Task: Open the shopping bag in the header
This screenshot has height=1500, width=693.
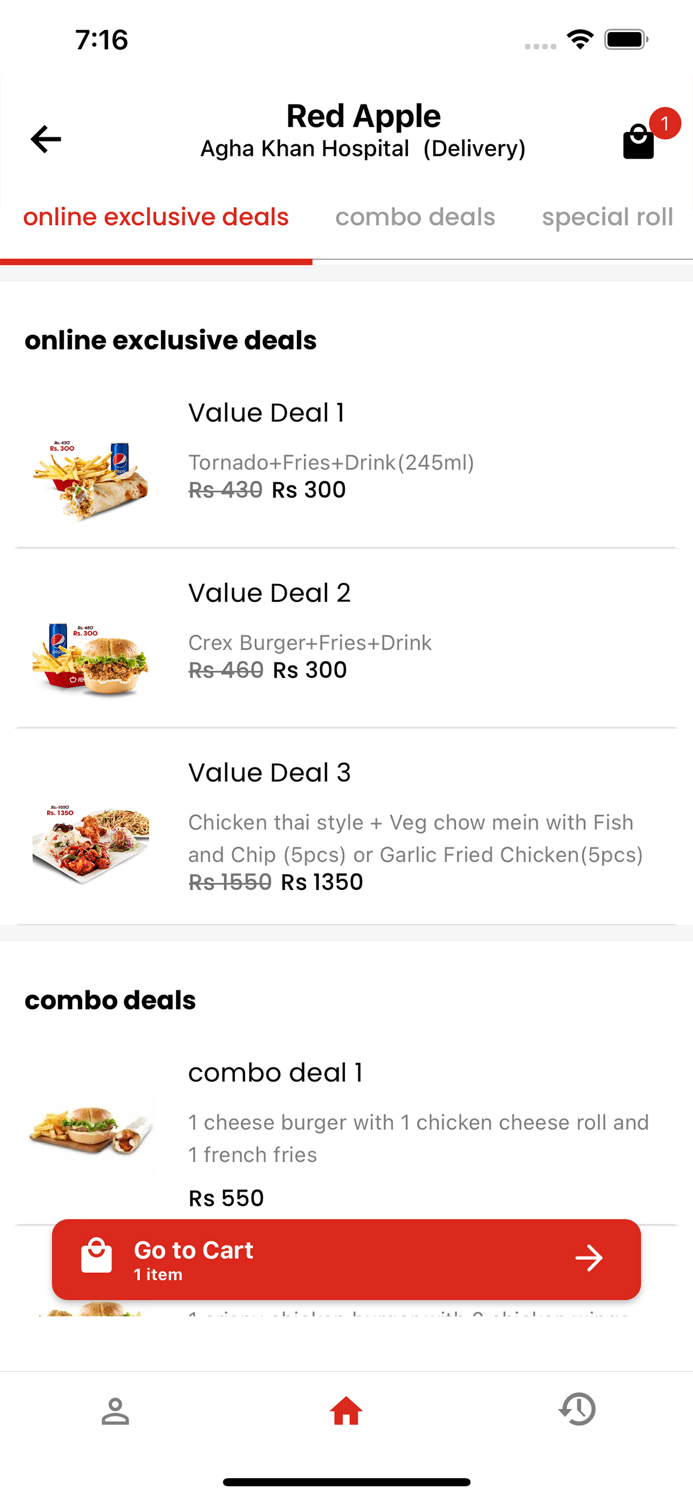Action: click(639, 142)
